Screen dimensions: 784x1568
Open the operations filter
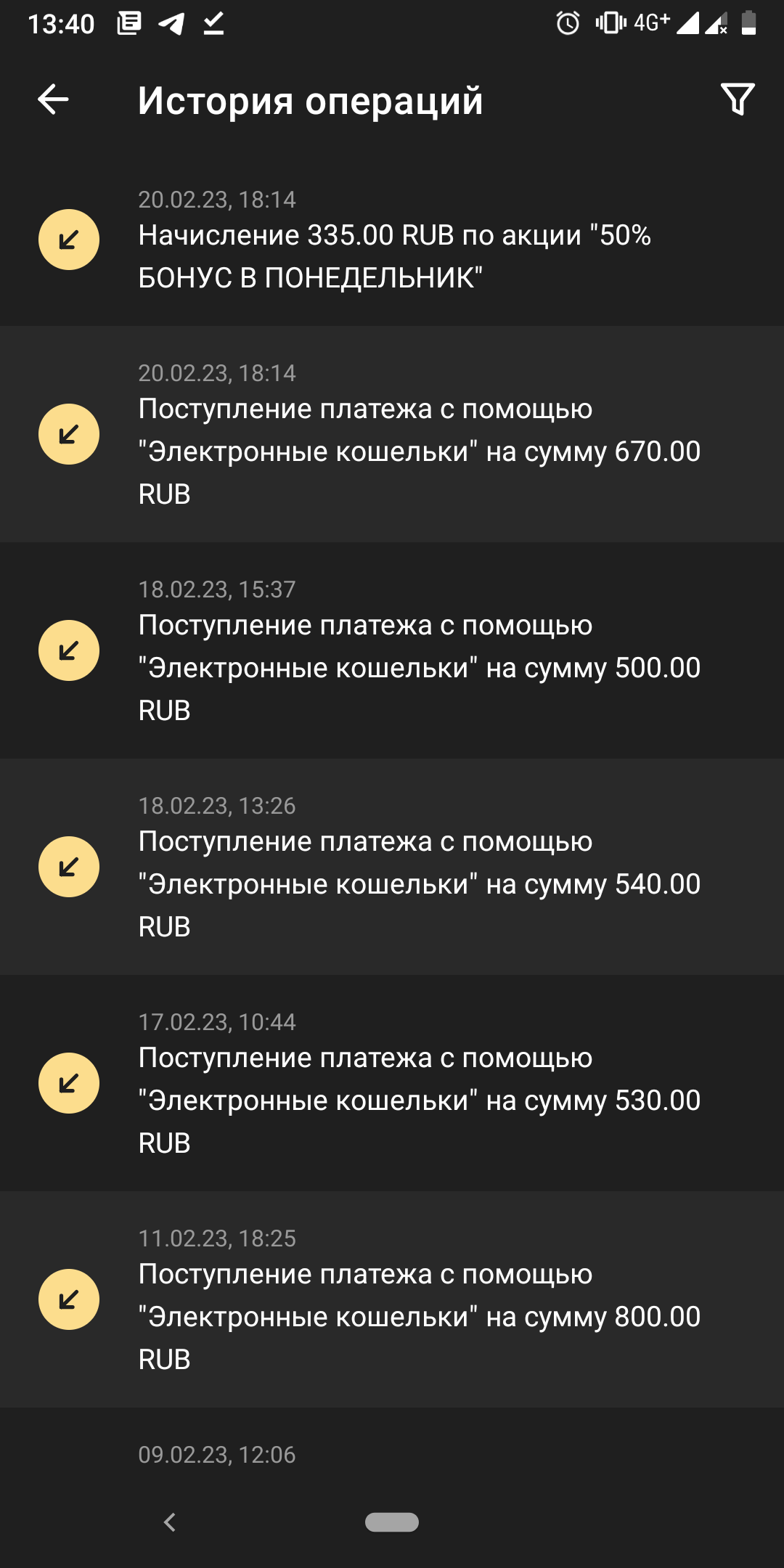pos(738,99)
